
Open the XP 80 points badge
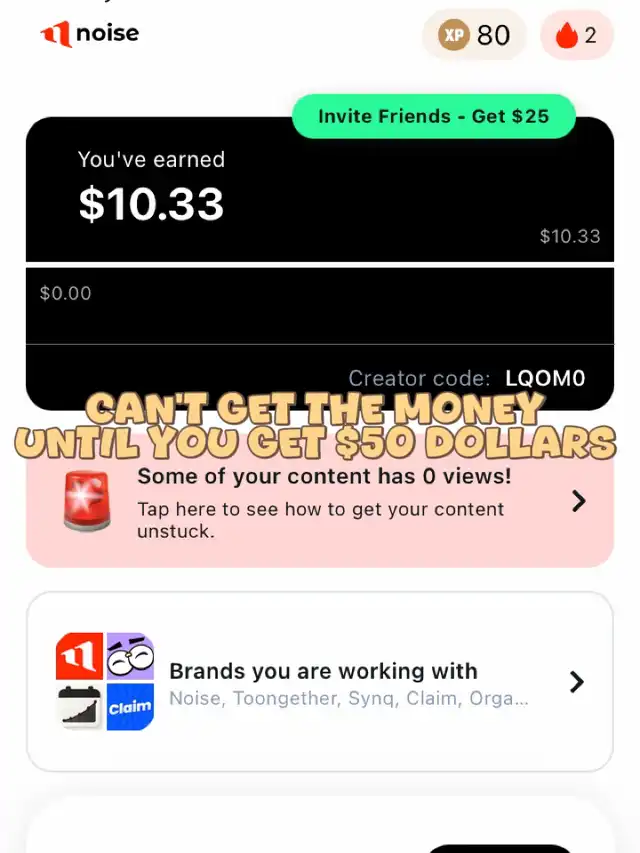[474, 35]
